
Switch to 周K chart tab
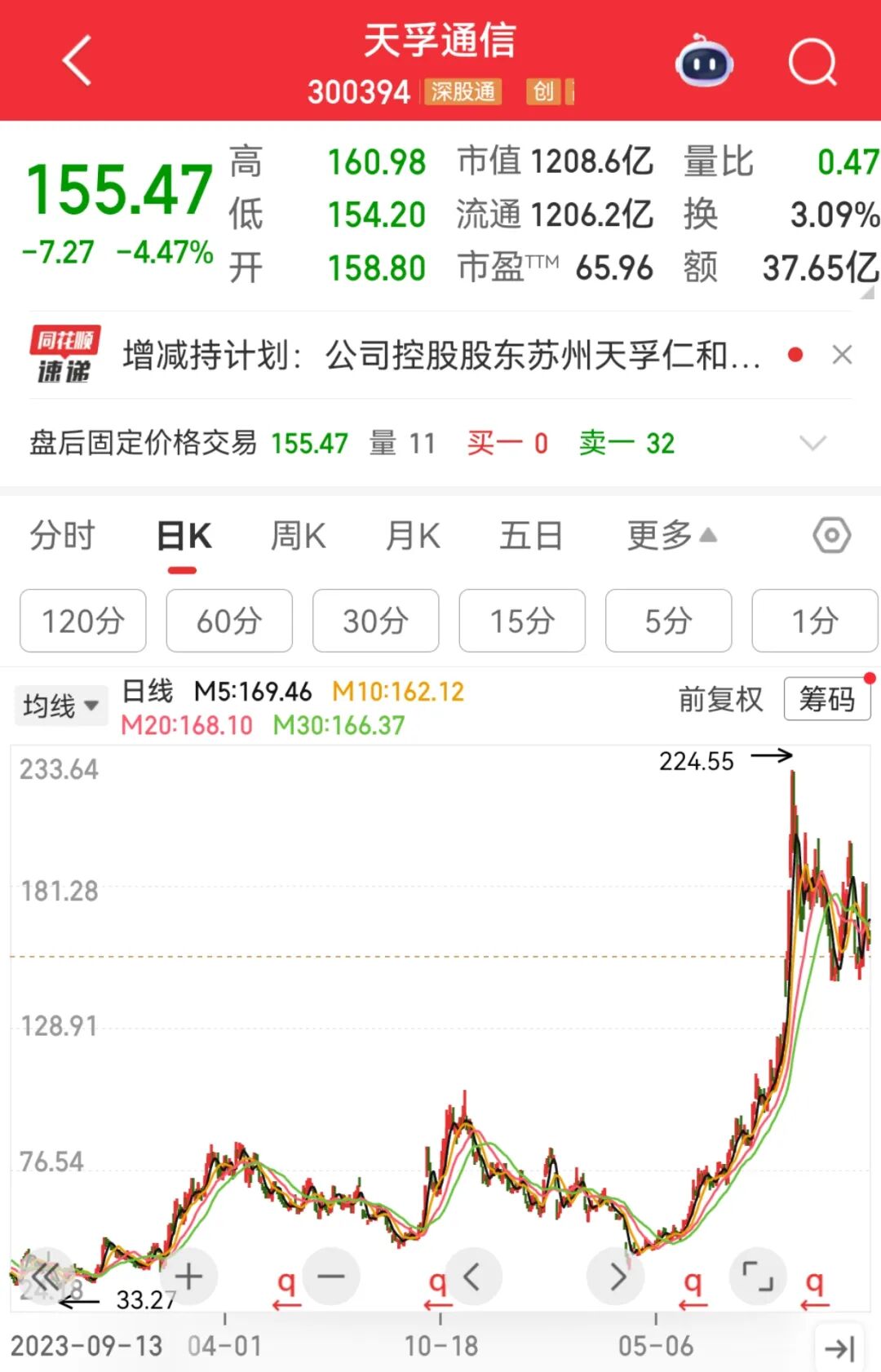(298, 537)
